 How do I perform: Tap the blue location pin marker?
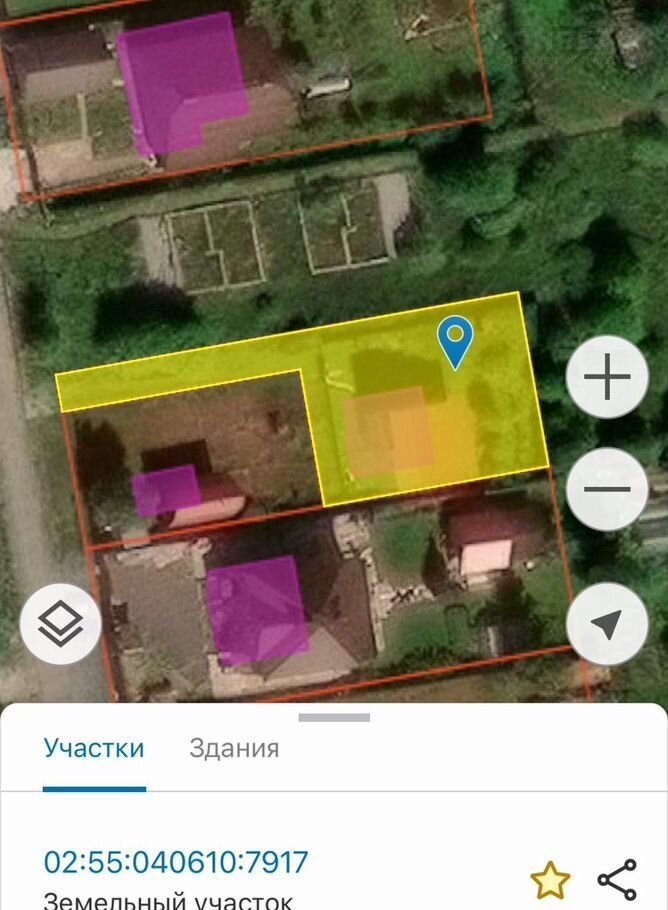pyautogui.click(x=456, y=342)
